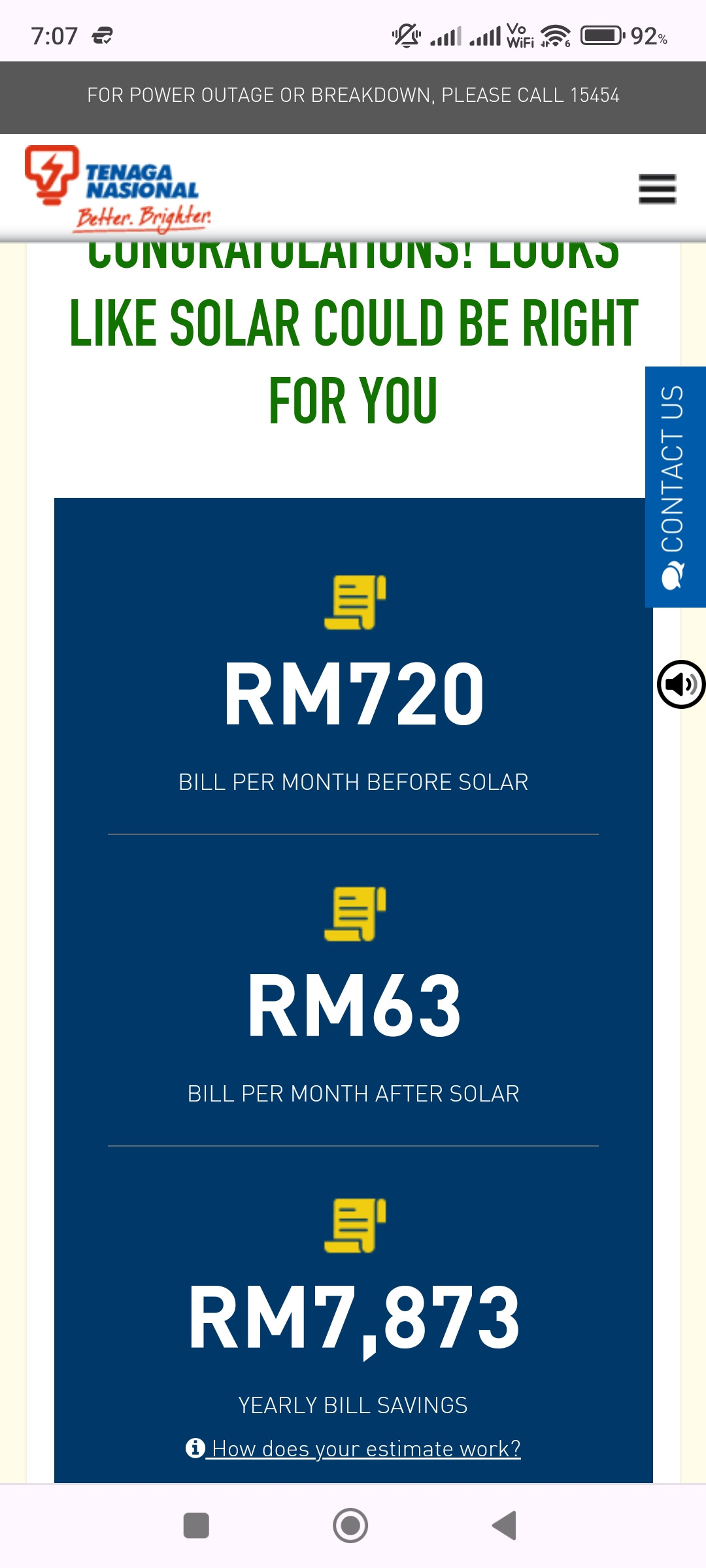Tap the Tenaga Nasional logo to go home
This screenshot has width=706, height=1568.
pyautogui.click(x=118, y=189)
